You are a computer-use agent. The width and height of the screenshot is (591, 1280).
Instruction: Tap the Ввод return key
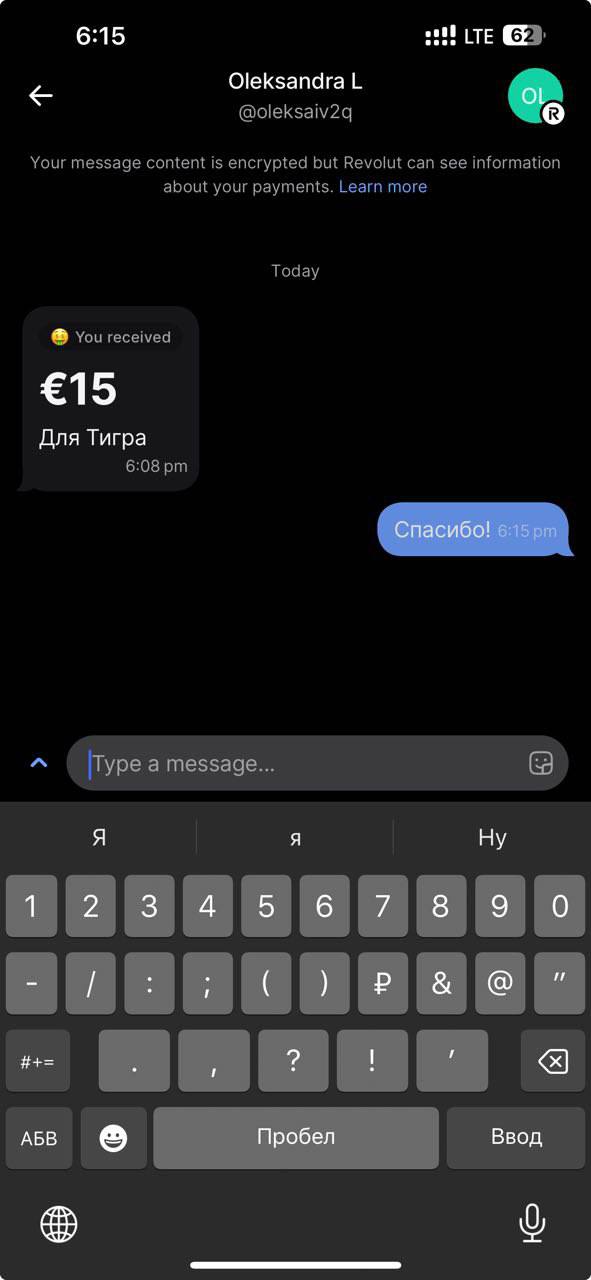click(516, 1138)
